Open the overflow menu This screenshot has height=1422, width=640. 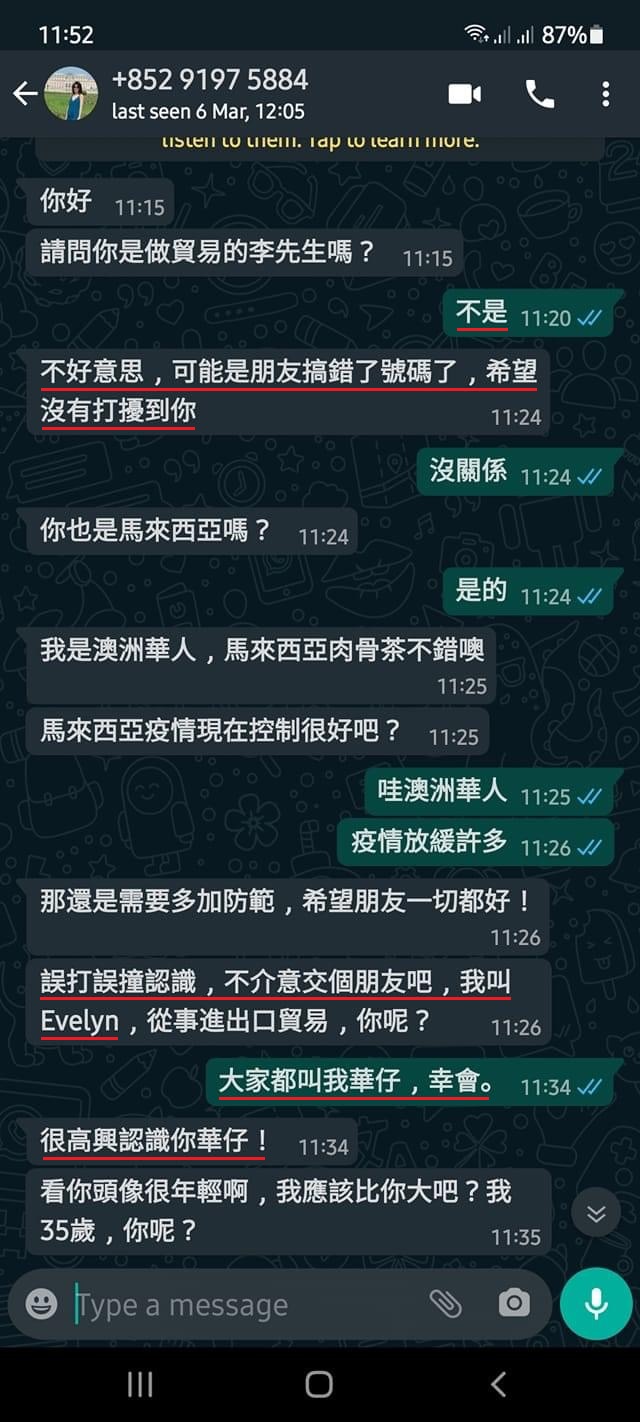[606, 94]
